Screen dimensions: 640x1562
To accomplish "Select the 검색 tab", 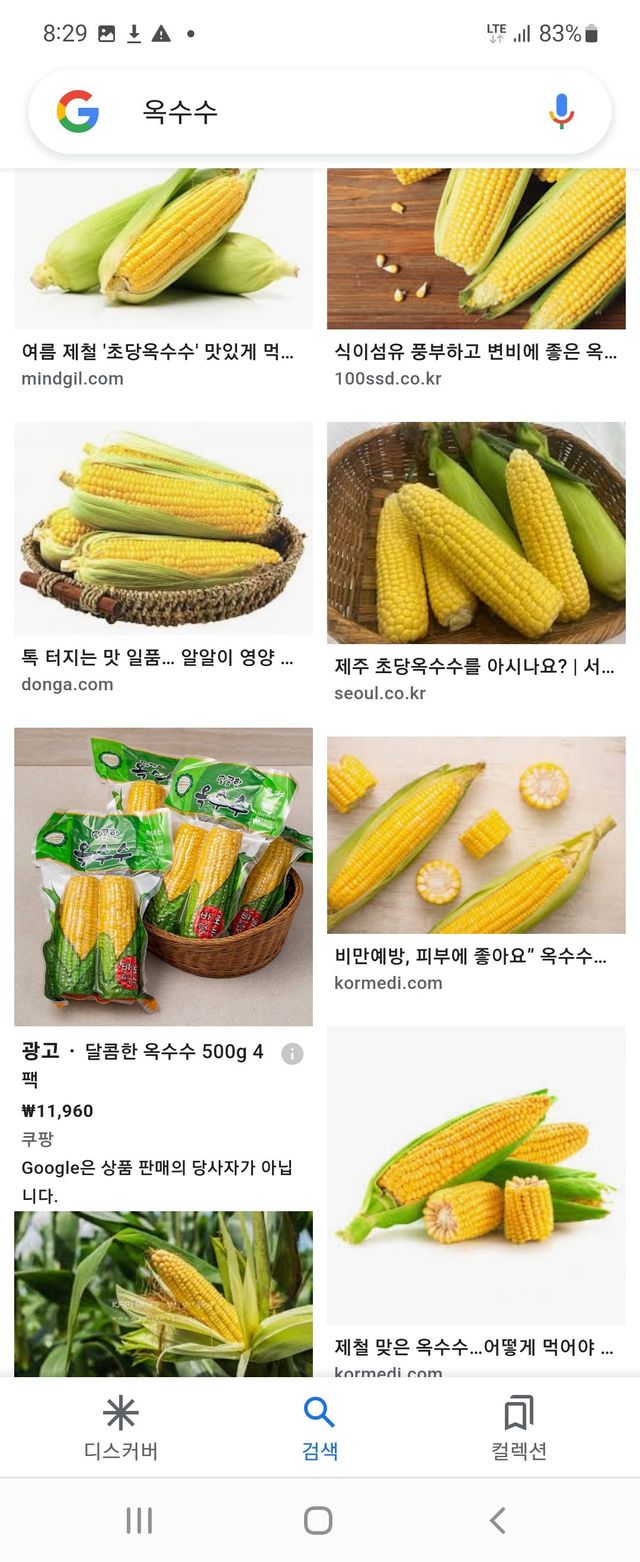I will click(x=320, y=1429).
